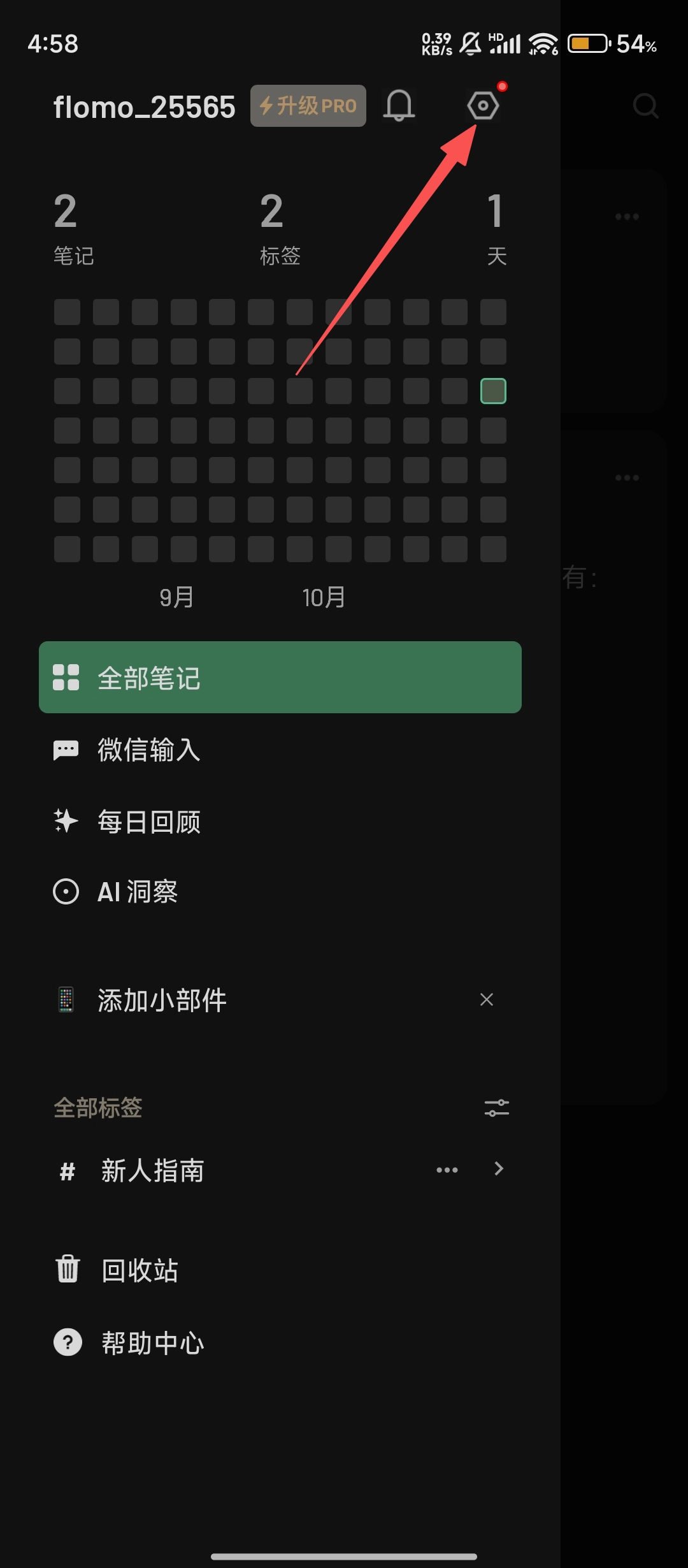This screenshot has width=688, height=1568.
Task: Dismiss the 添加小部件 prompt
Action: tap(487, 999)
